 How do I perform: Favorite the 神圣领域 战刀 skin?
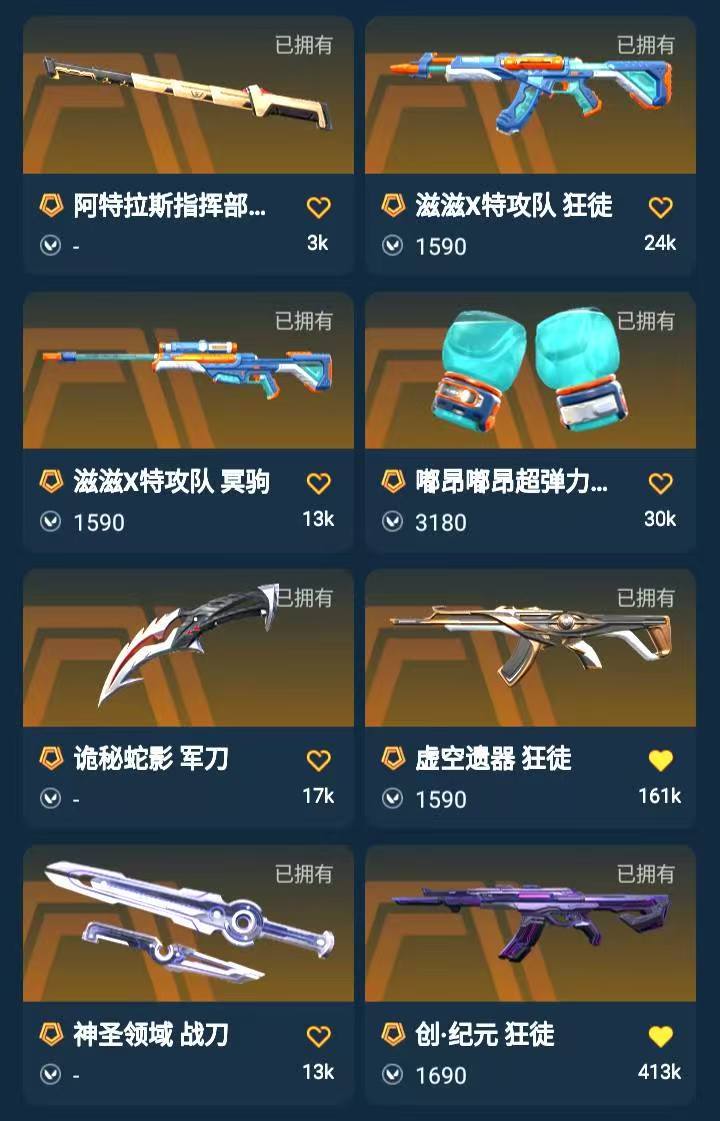318,1036
